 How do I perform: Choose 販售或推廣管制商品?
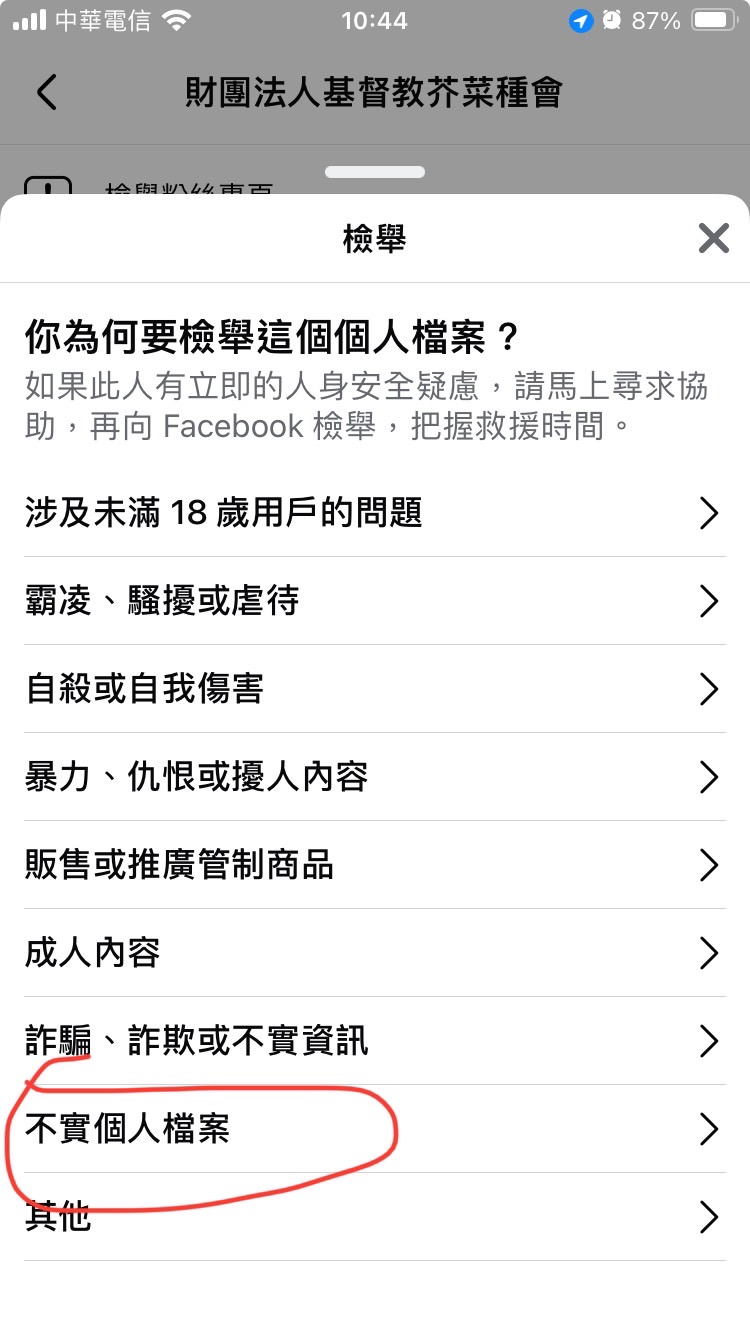(373, 865)
